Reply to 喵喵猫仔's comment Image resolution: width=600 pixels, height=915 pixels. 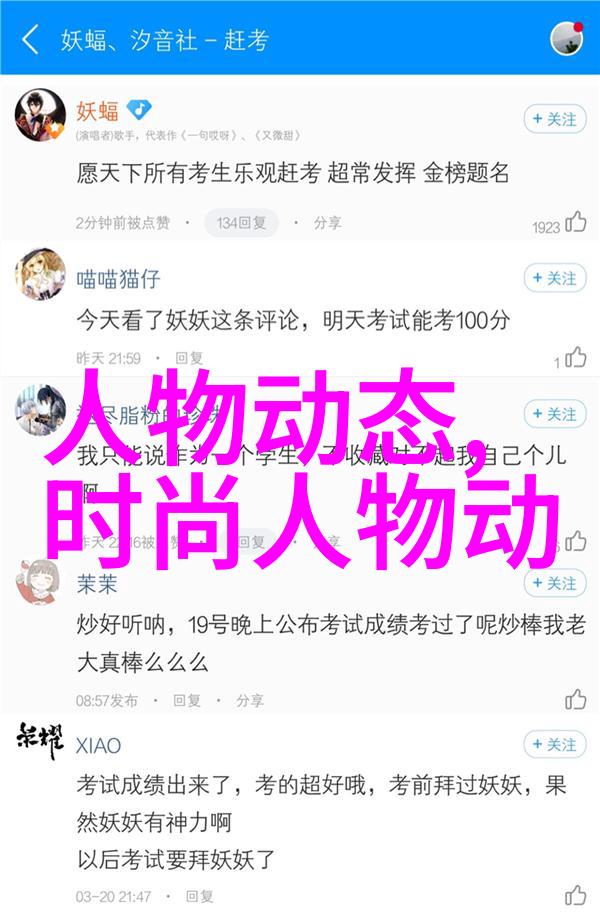189,357
